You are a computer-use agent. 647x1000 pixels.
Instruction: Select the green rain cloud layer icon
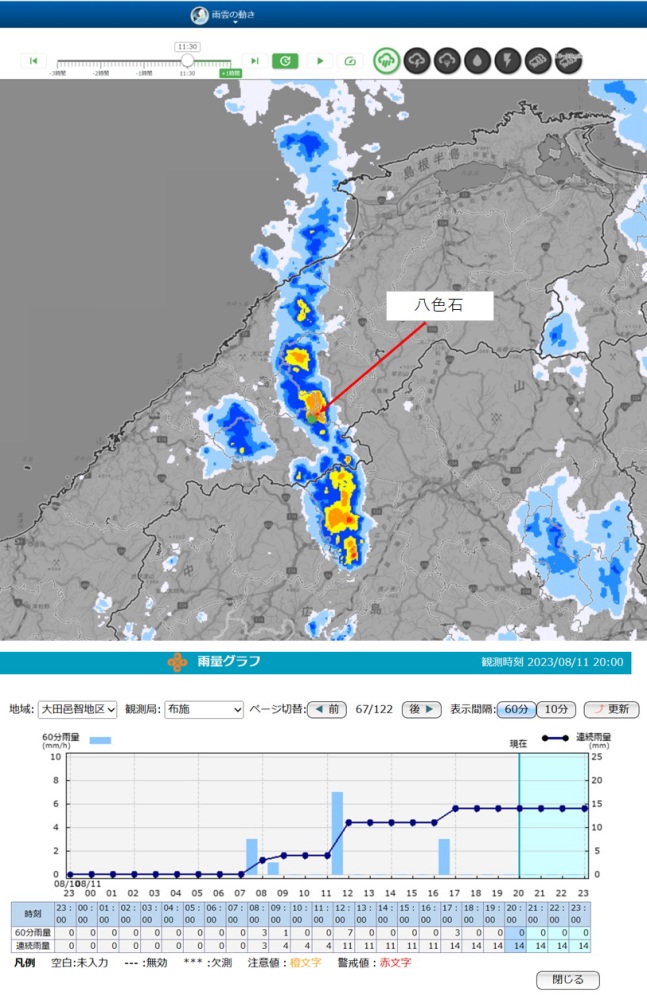pos(387,61)
